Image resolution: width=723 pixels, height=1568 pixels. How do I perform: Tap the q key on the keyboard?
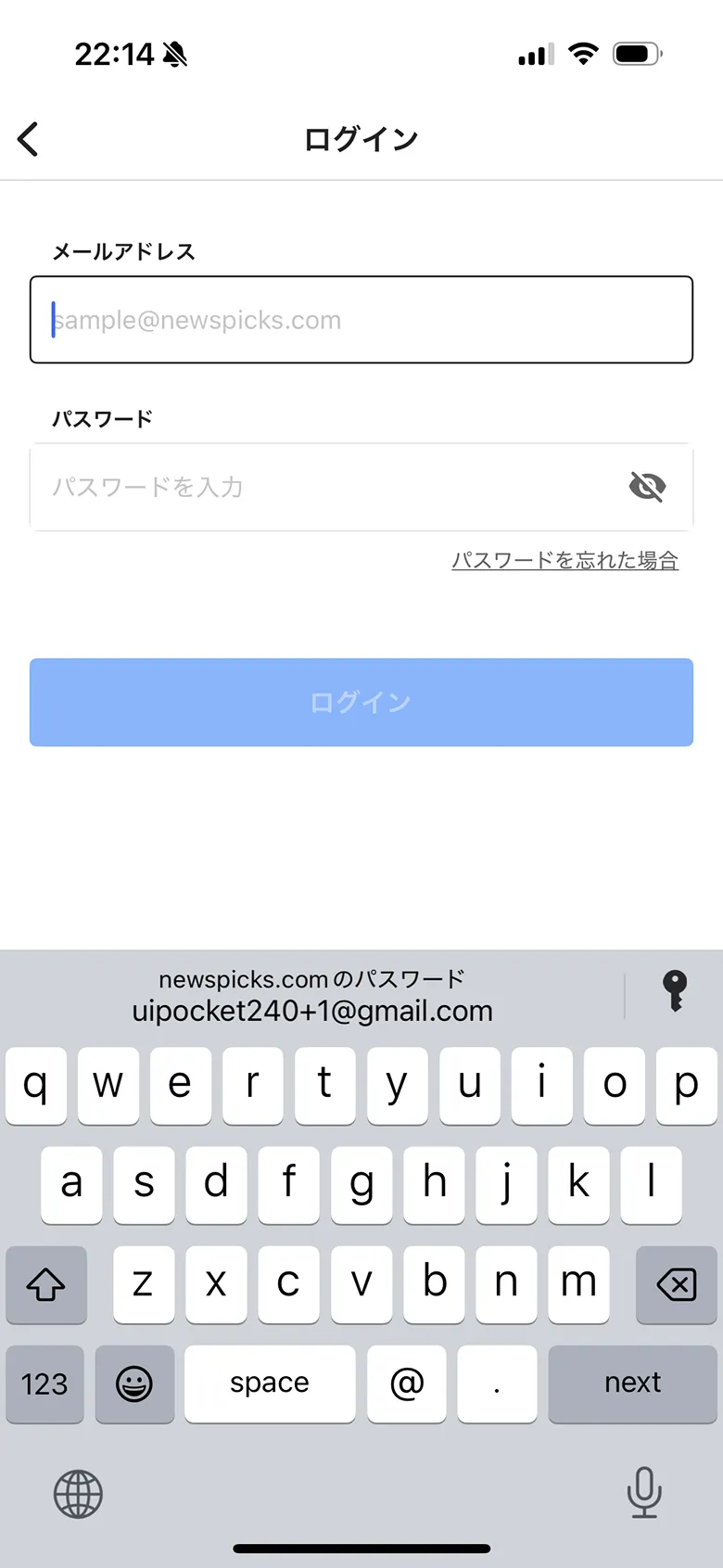35,1086
